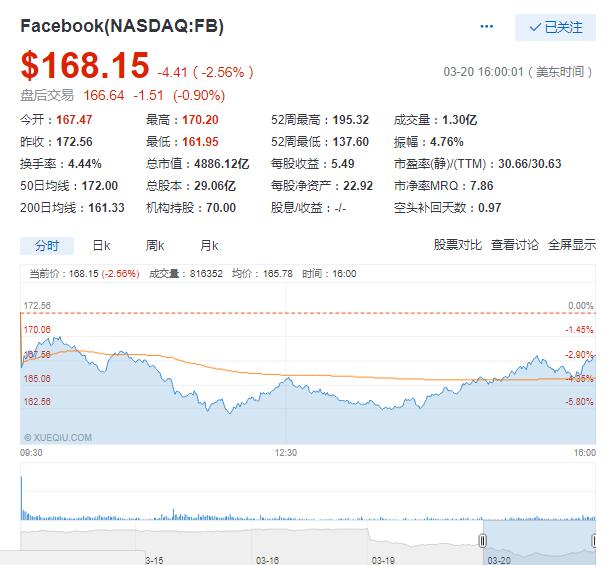Switch to the 日k daily chart tab
Screen dimensions: 612x565
[x=100, y=245]
